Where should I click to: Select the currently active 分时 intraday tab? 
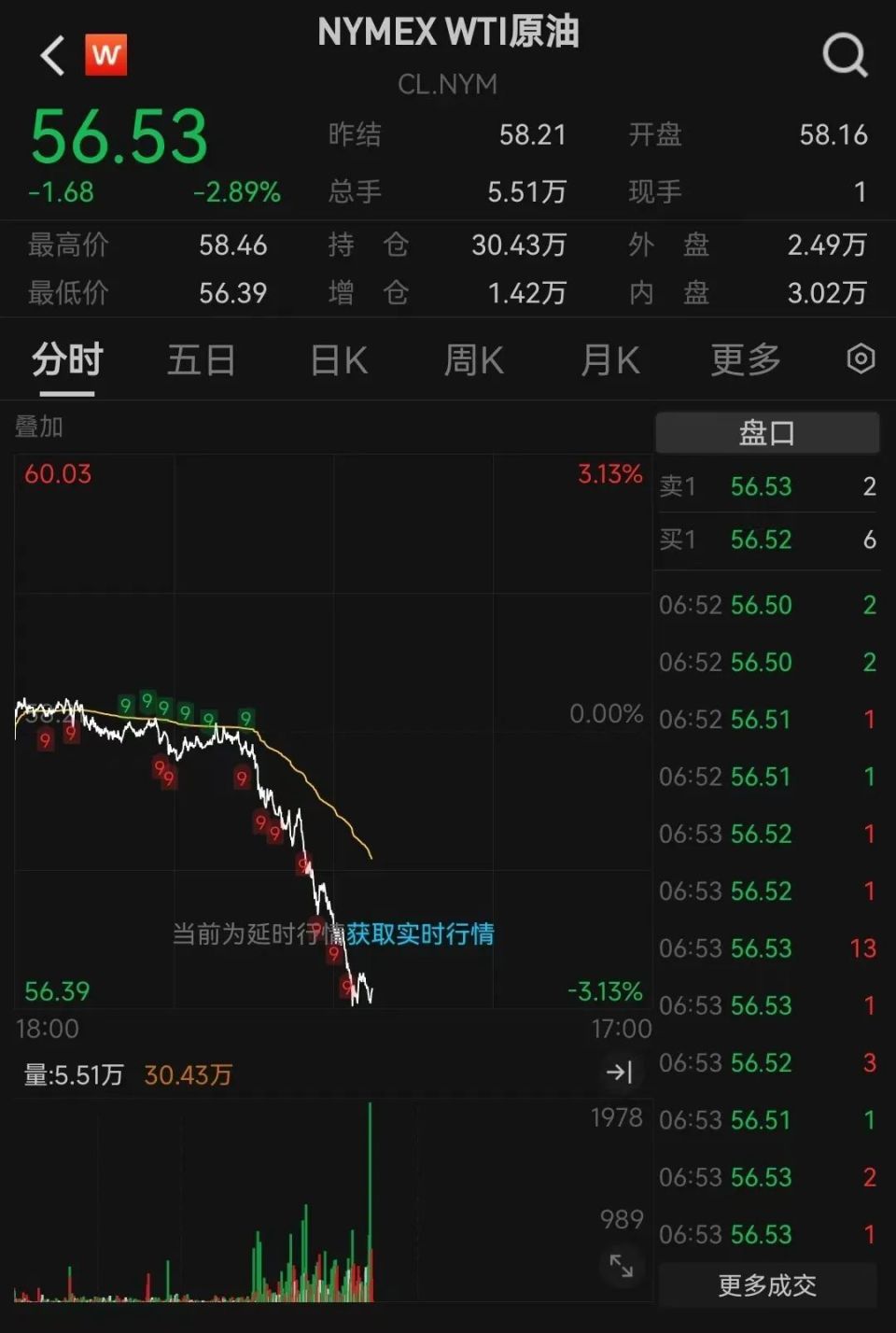(x=64, y=359)
